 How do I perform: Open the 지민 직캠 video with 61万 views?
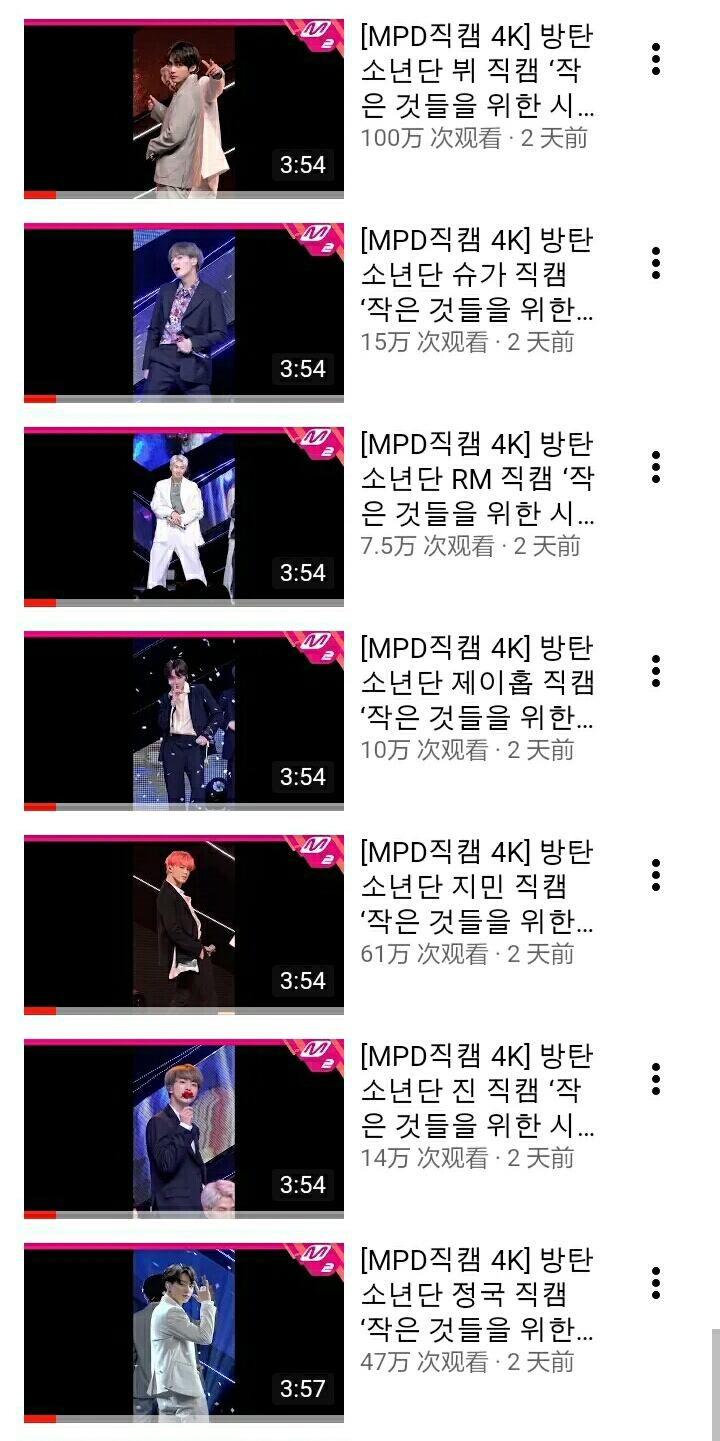click(184, 924)
